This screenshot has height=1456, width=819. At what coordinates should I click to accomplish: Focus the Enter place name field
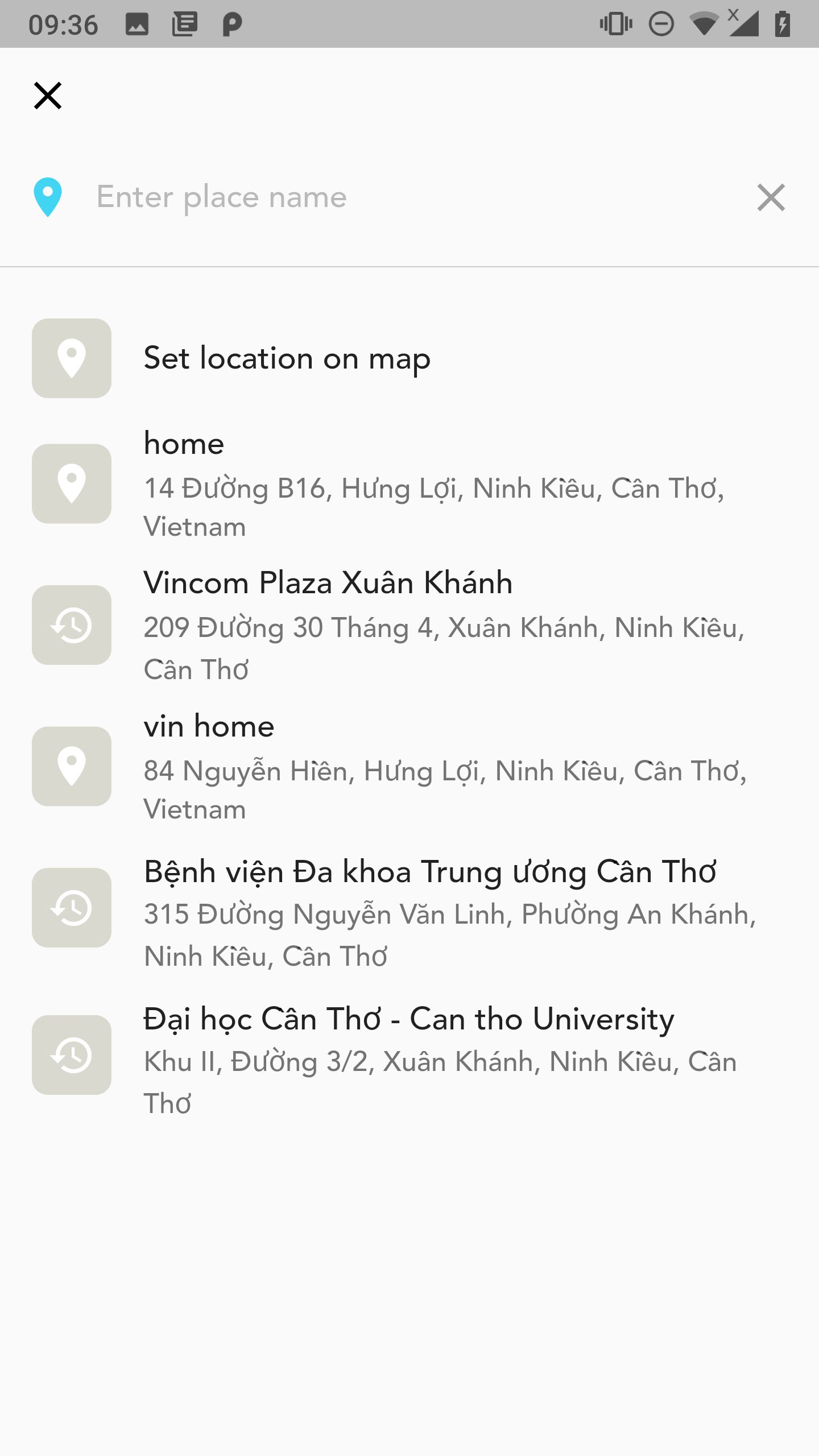398,197
